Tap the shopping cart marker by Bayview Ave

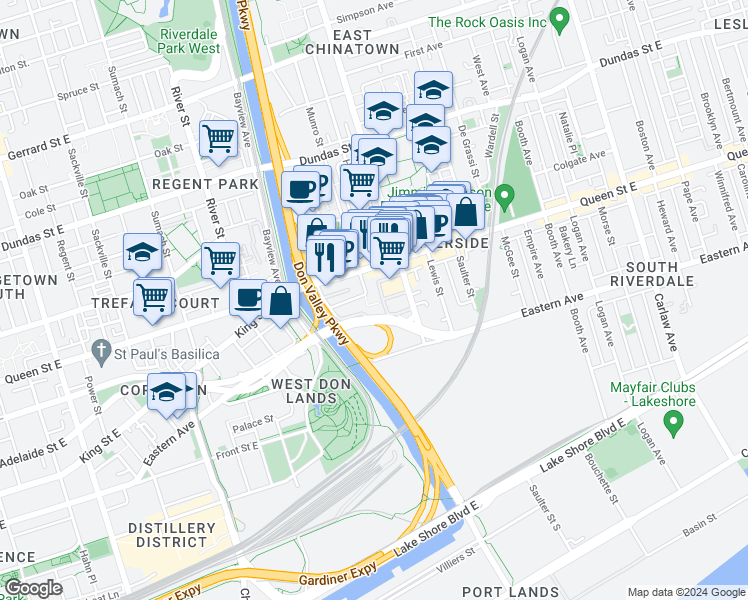[x=218, y=139]
